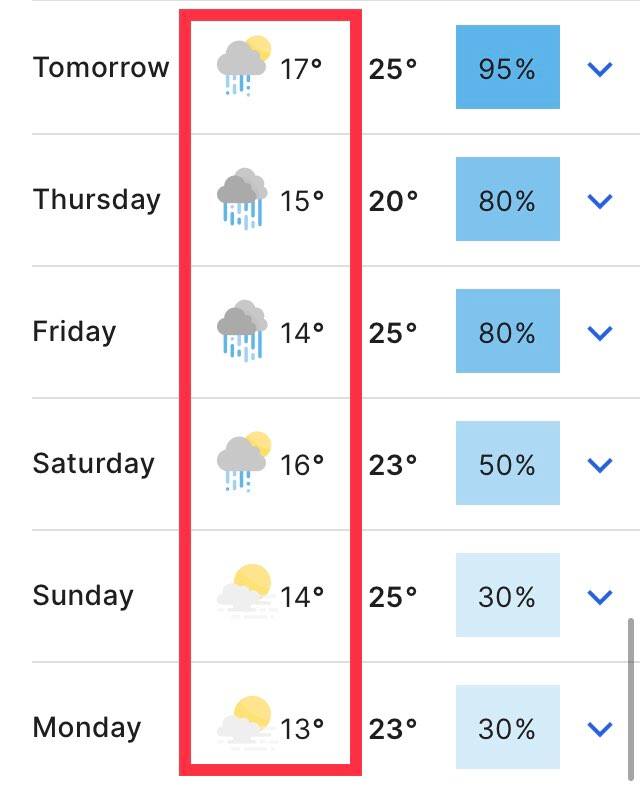This screenshot has height=791, width=640.
Task: Expand Tomorrow's forecast details
Action: coord(600,70)
